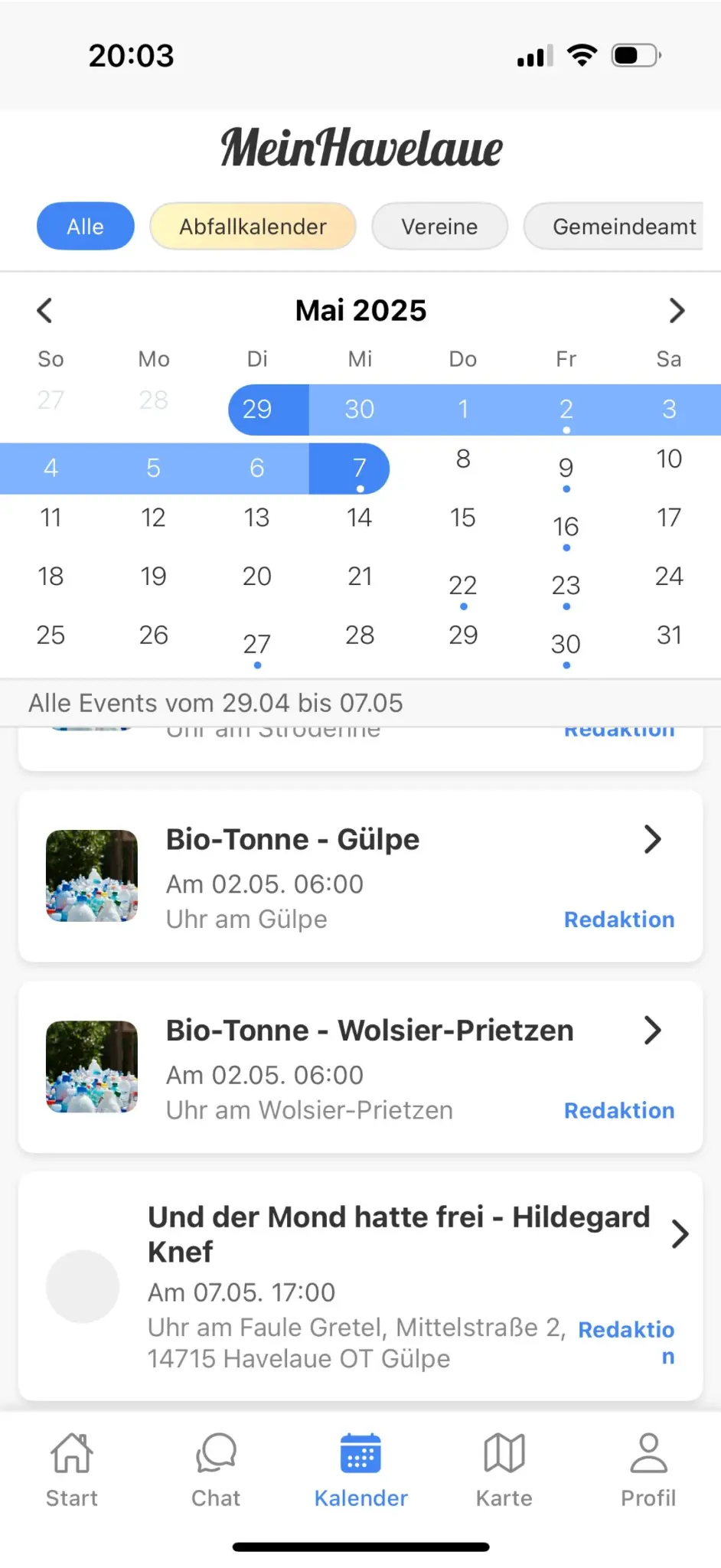Viewport: 721px width, 1568px height.
Task: Select May 7 in the calendar
Action: 360,468
